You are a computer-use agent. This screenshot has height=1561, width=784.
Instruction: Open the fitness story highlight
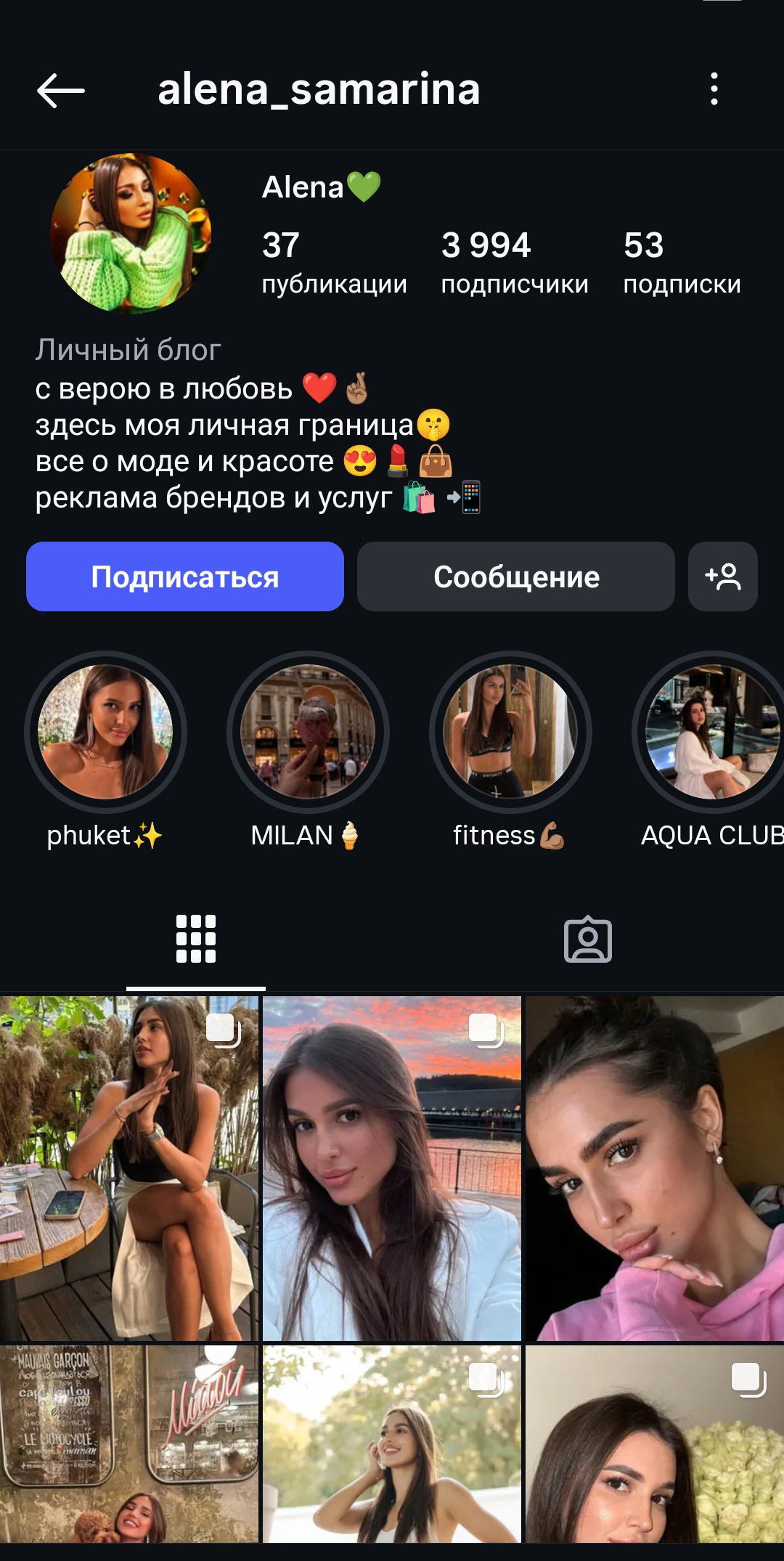(x=510, y=732)
